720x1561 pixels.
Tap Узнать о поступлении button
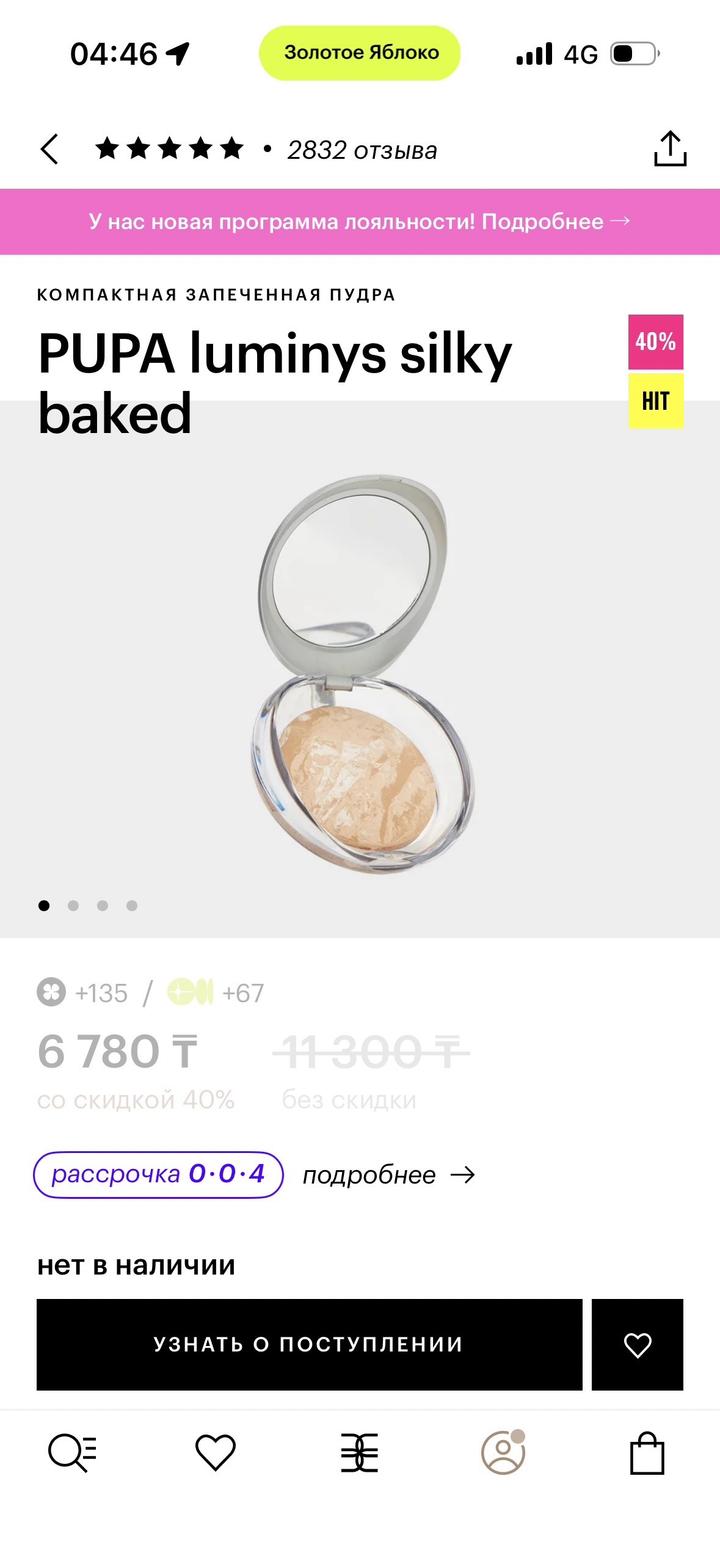309,1344
